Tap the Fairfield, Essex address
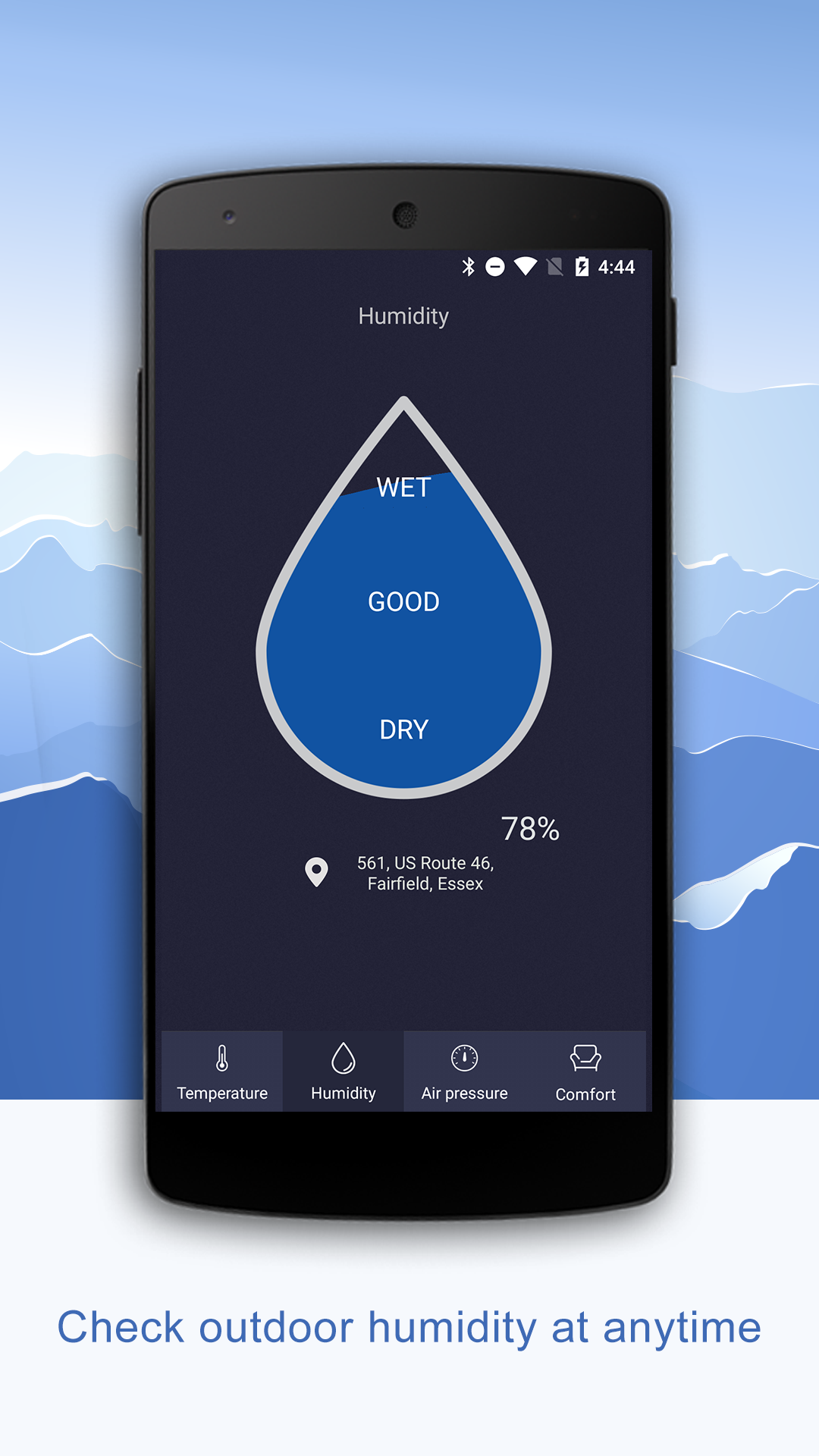The image size is (819, 1456). 426,872
